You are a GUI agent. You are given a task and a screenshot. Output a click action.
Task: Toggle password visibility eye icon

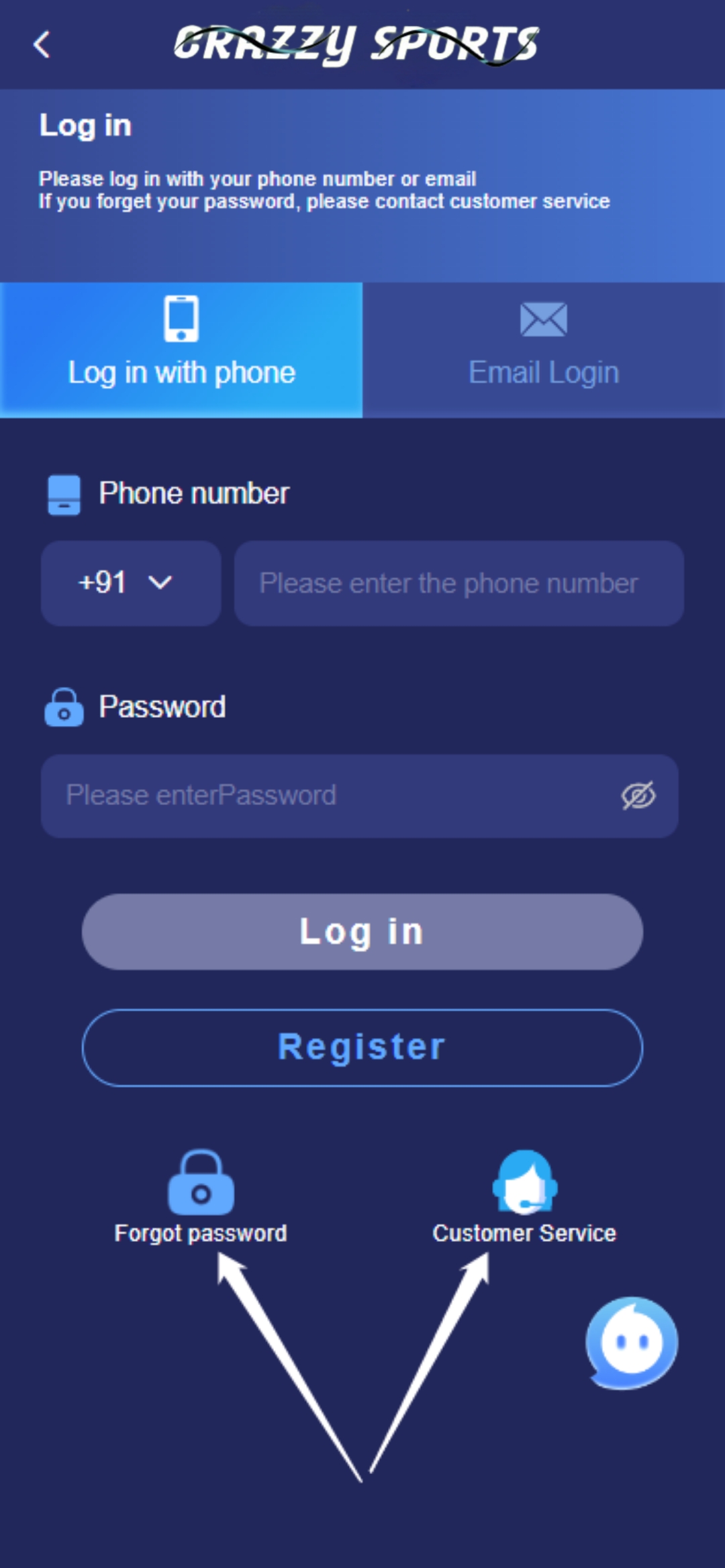[638, 796]
